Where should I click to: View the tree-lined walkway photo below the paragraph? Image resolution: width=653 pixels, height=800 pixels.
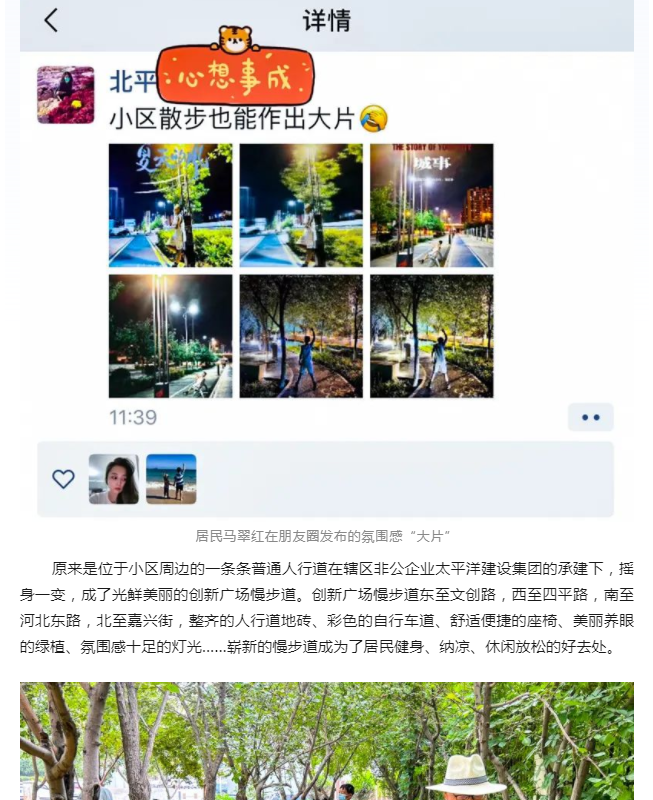[x=326, y=742]
